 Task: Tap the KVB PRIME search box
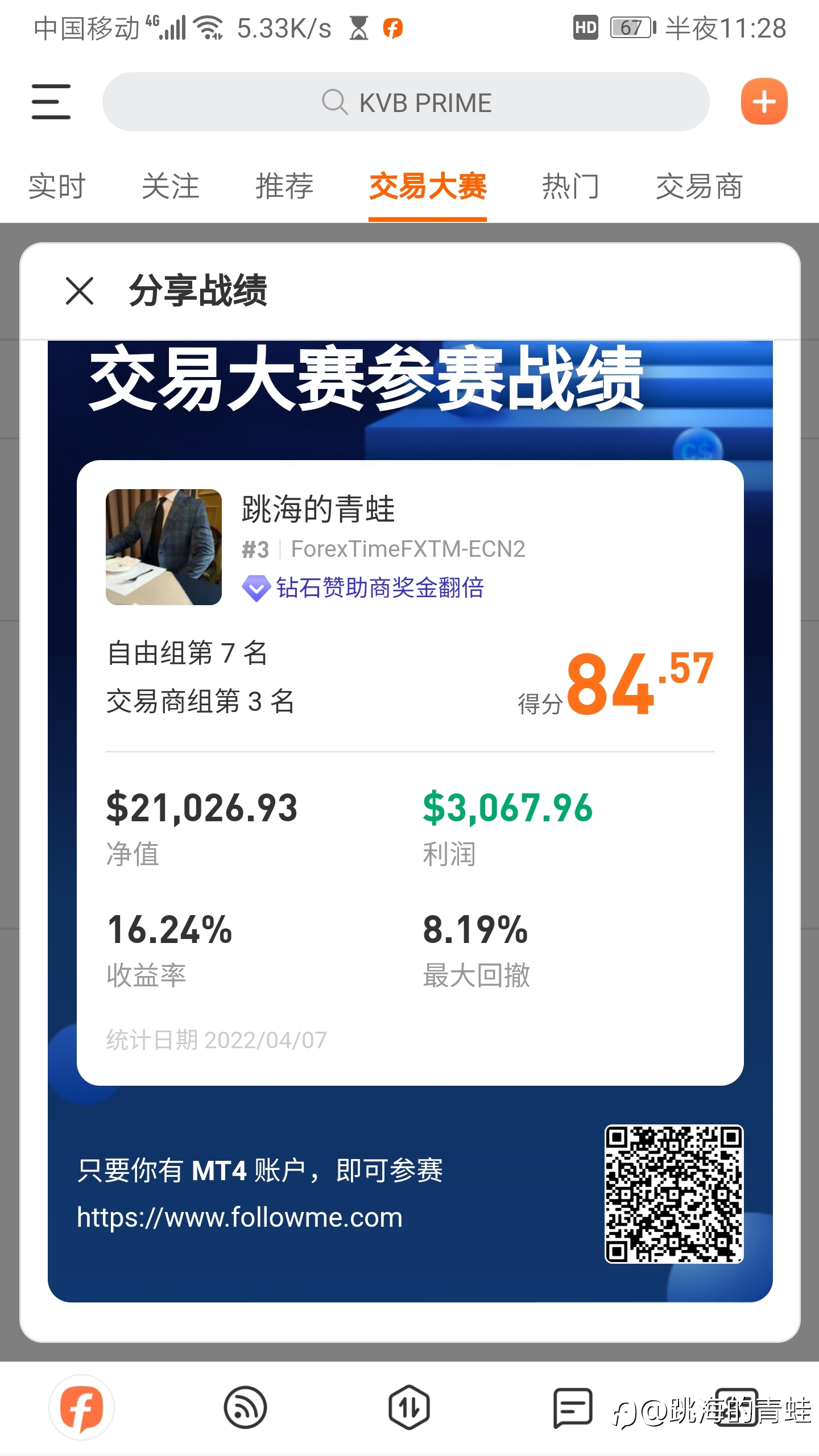click(406, 102)
